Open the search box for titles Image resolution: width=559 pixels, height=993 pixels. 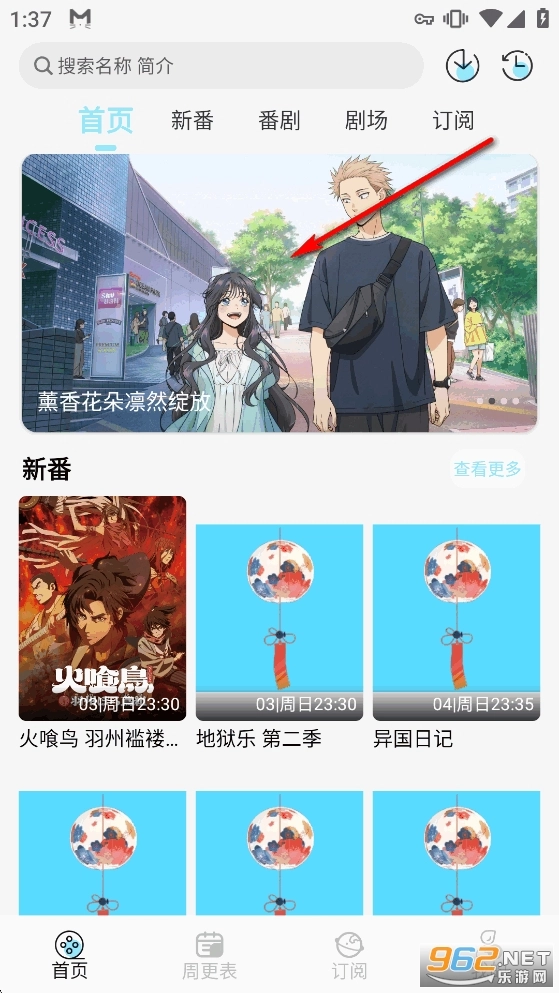pyautogui.click(x=221, y=65)
